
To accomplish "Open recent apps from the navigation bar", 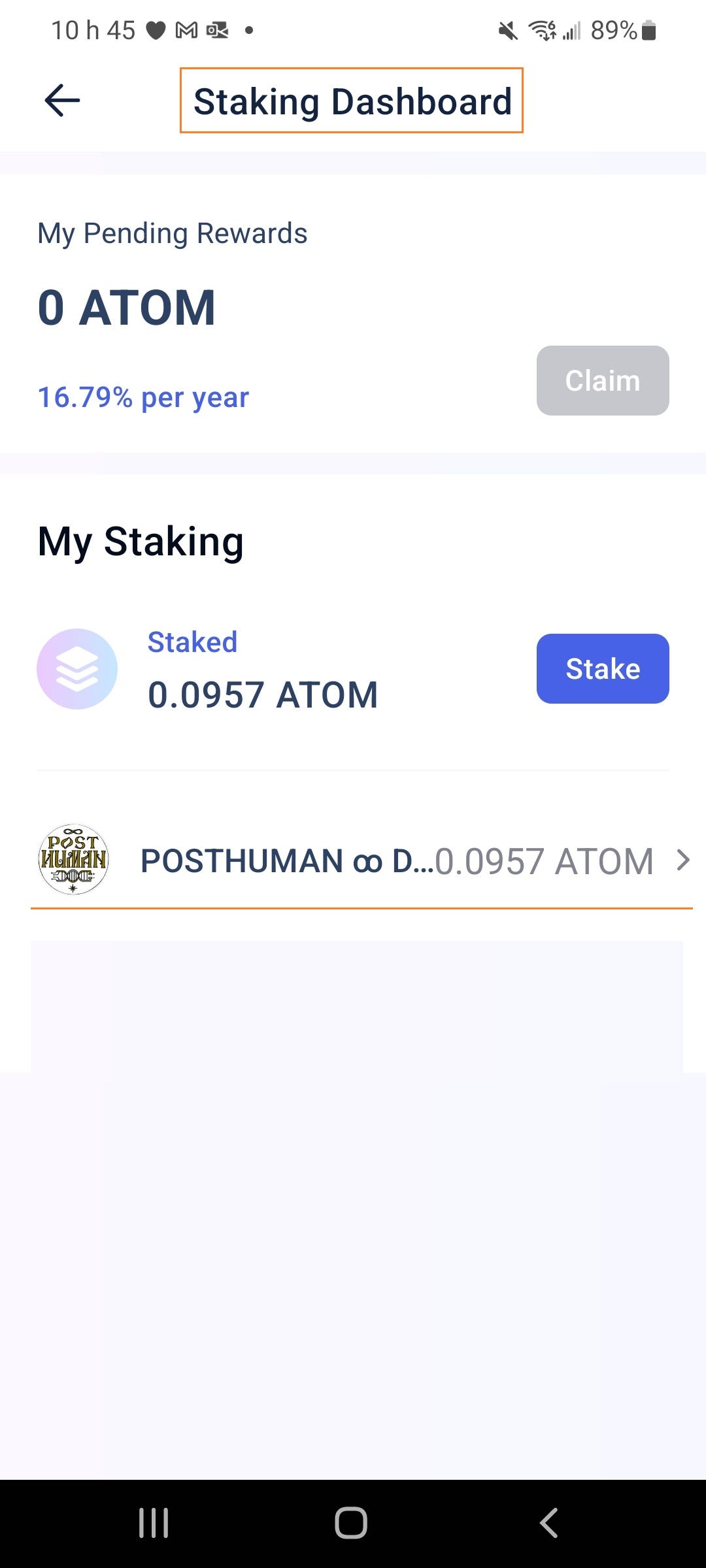I will [154, 1523].
